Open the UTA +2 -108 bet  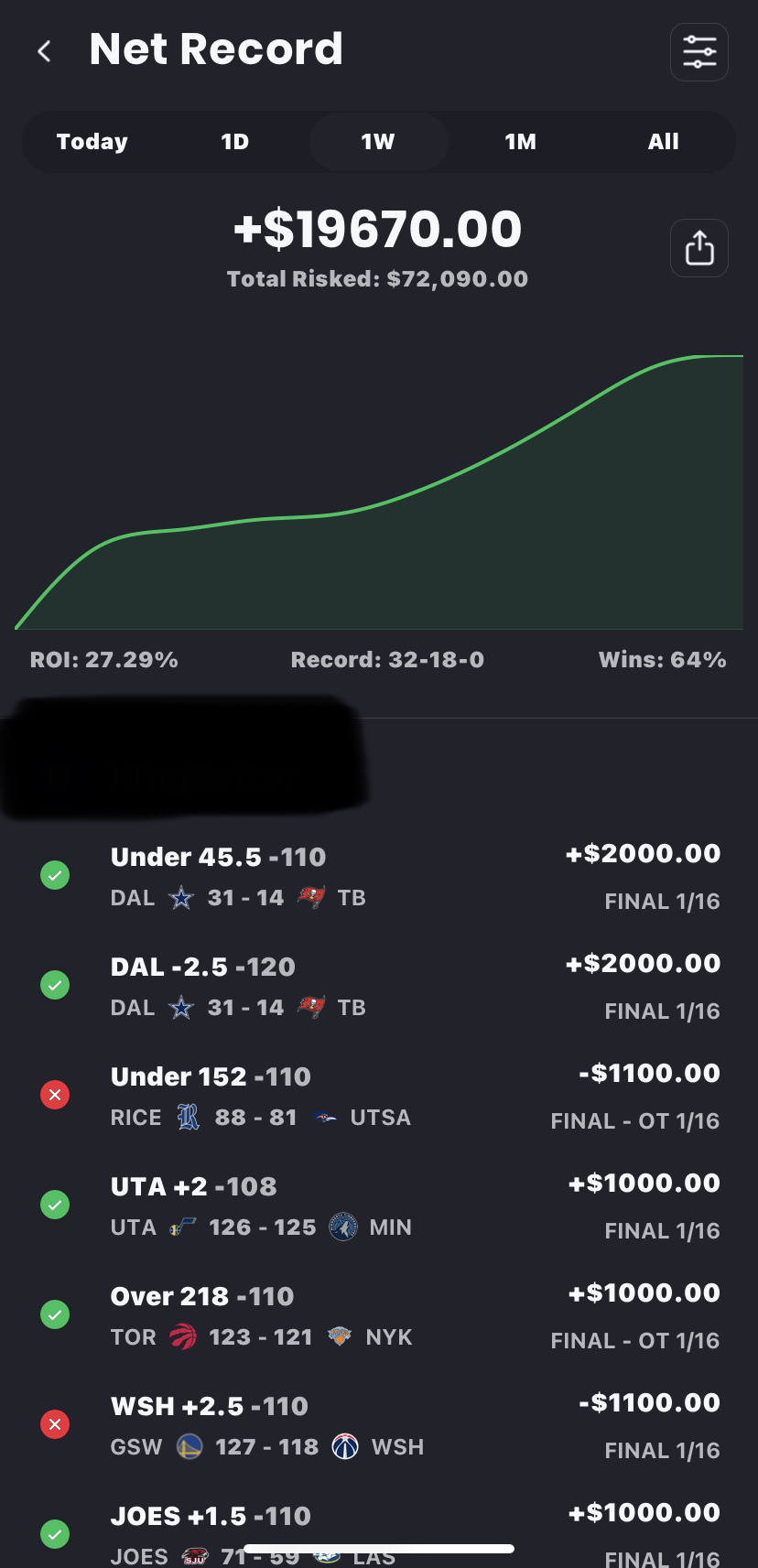[379, 1206]
